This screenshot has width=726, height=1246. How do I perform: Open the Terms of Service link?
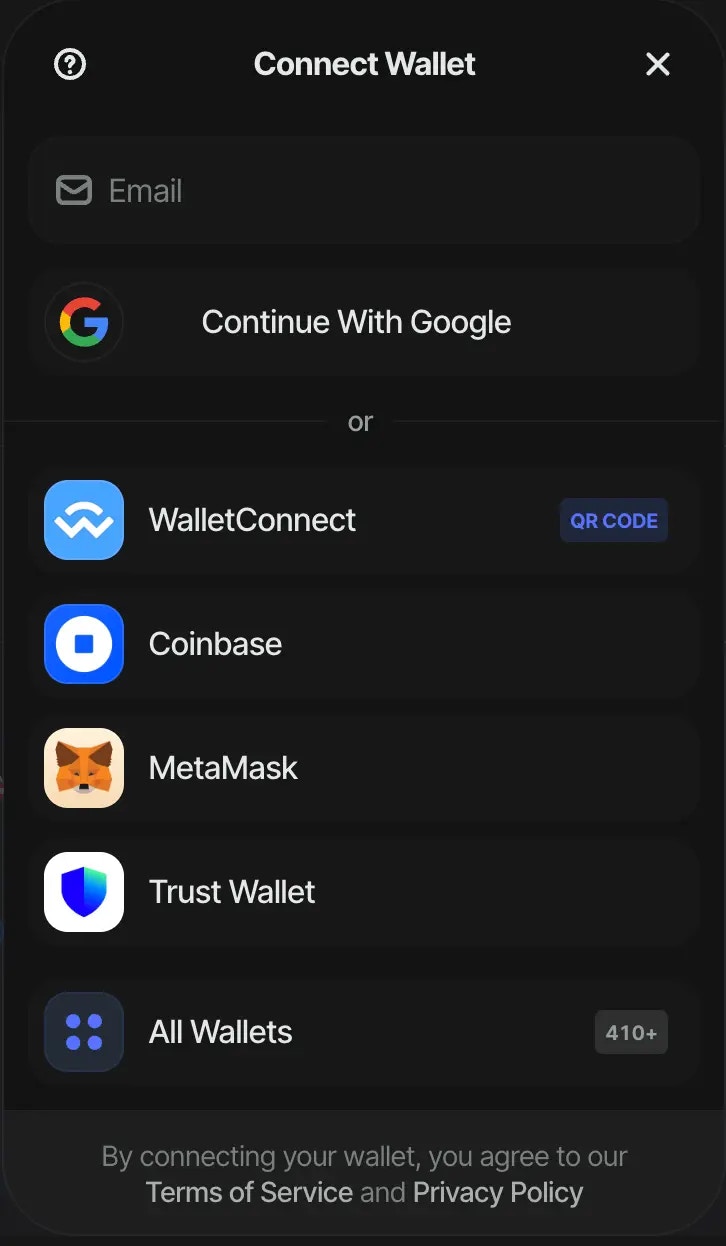coord(249,1192)
